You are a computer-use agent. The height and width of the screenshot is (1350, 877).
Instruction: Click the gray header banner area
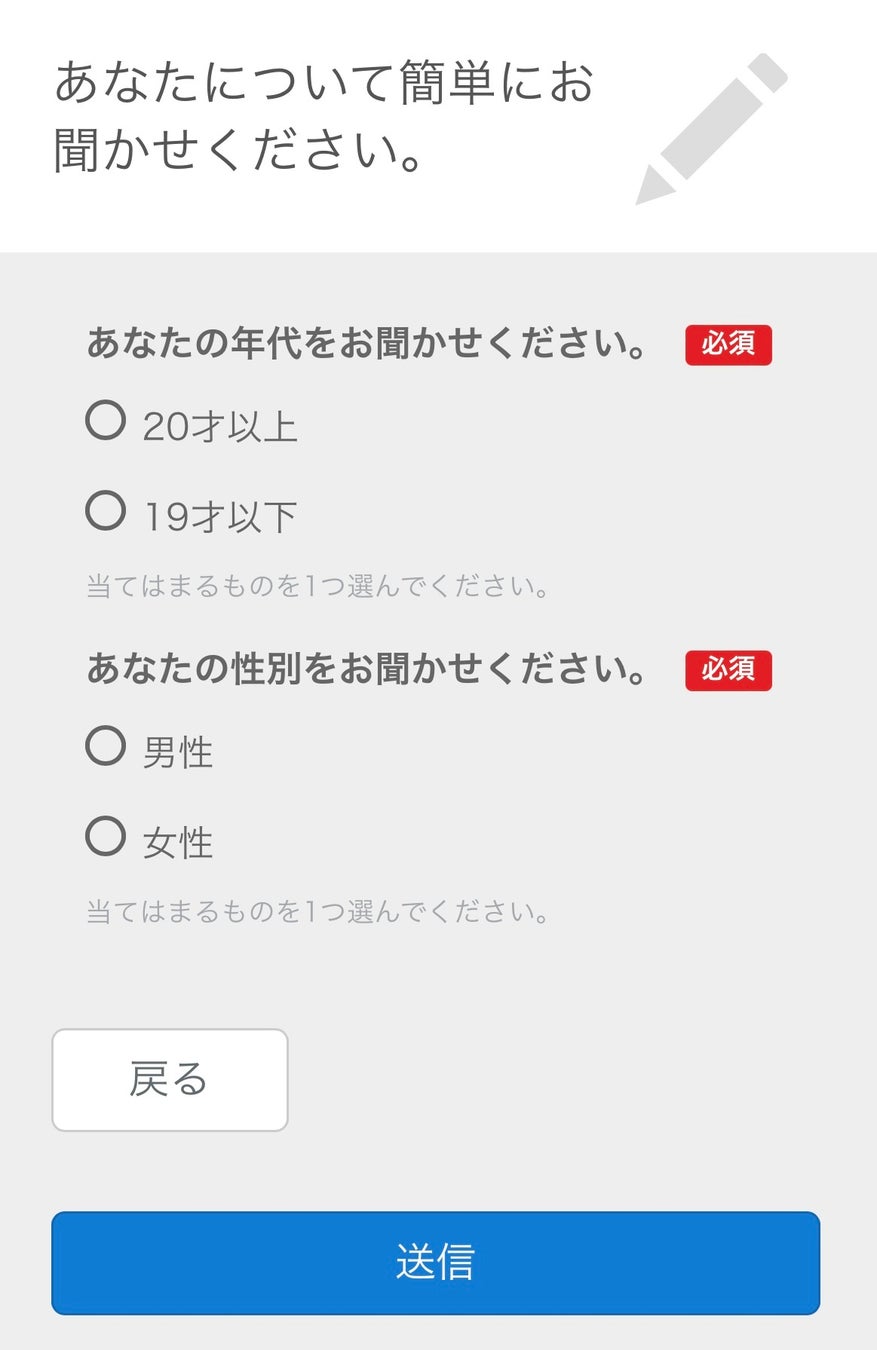coord(438,125)
